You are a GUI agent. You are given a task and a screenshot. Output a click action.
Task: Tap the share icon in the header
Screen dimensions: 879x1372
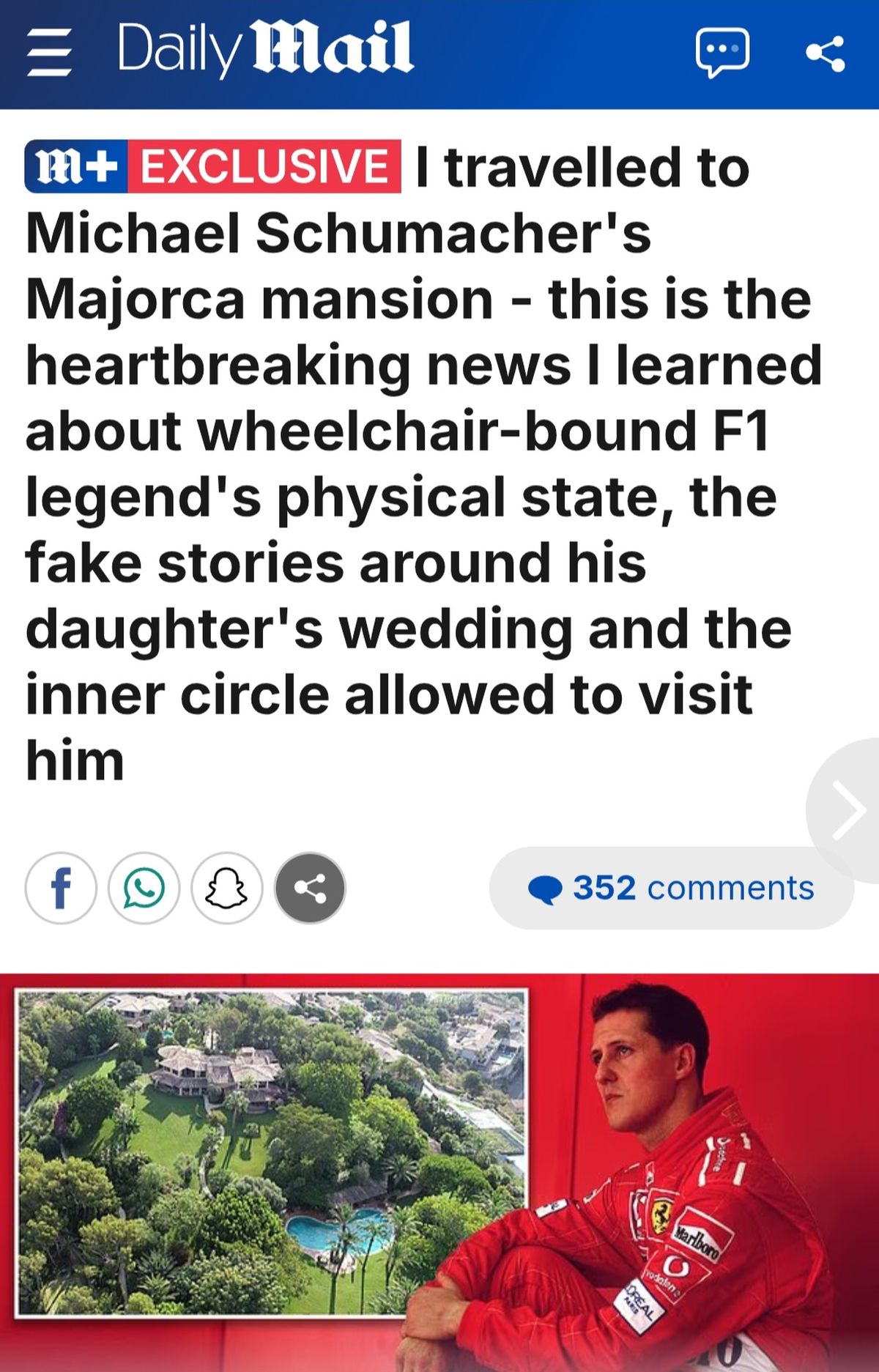click(825, 53)
